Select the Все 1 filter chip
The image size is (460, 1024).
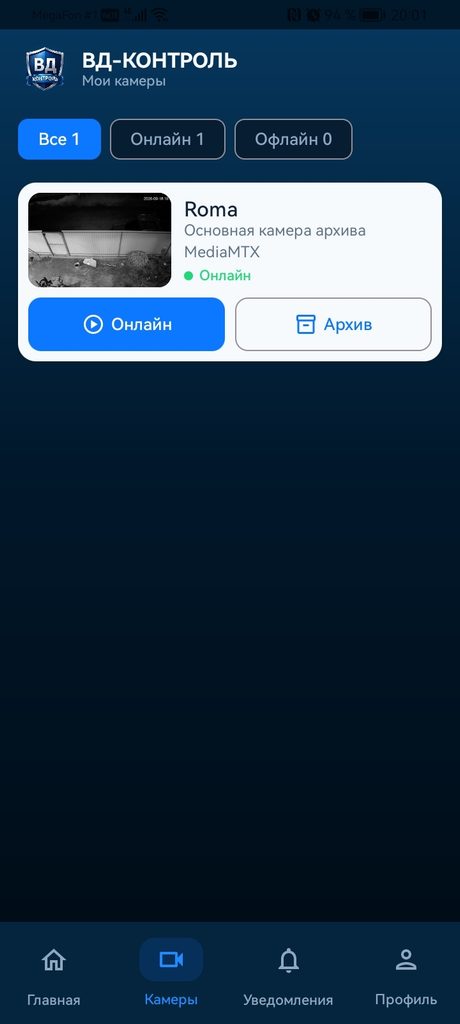(59, 139)
